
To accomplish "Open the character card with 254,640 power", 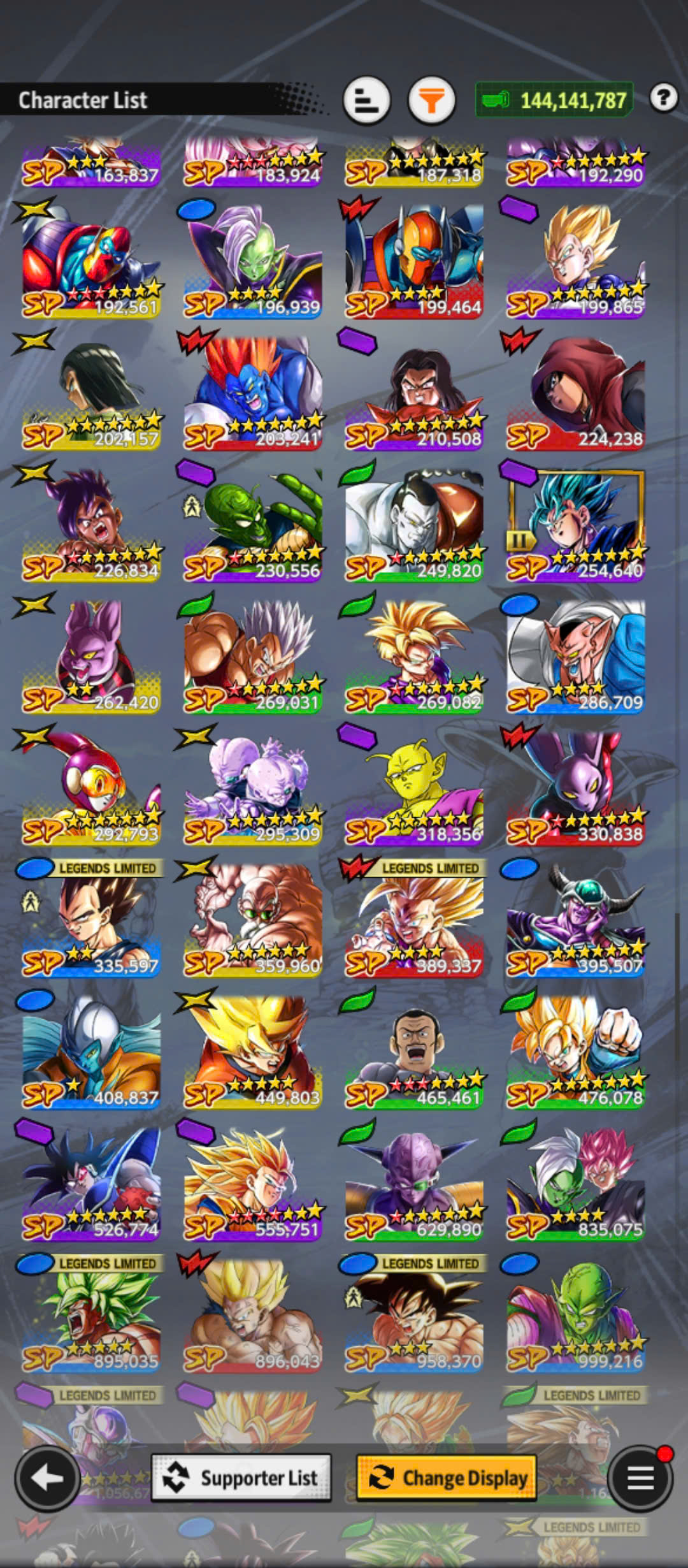I will (x=575, y=524).
